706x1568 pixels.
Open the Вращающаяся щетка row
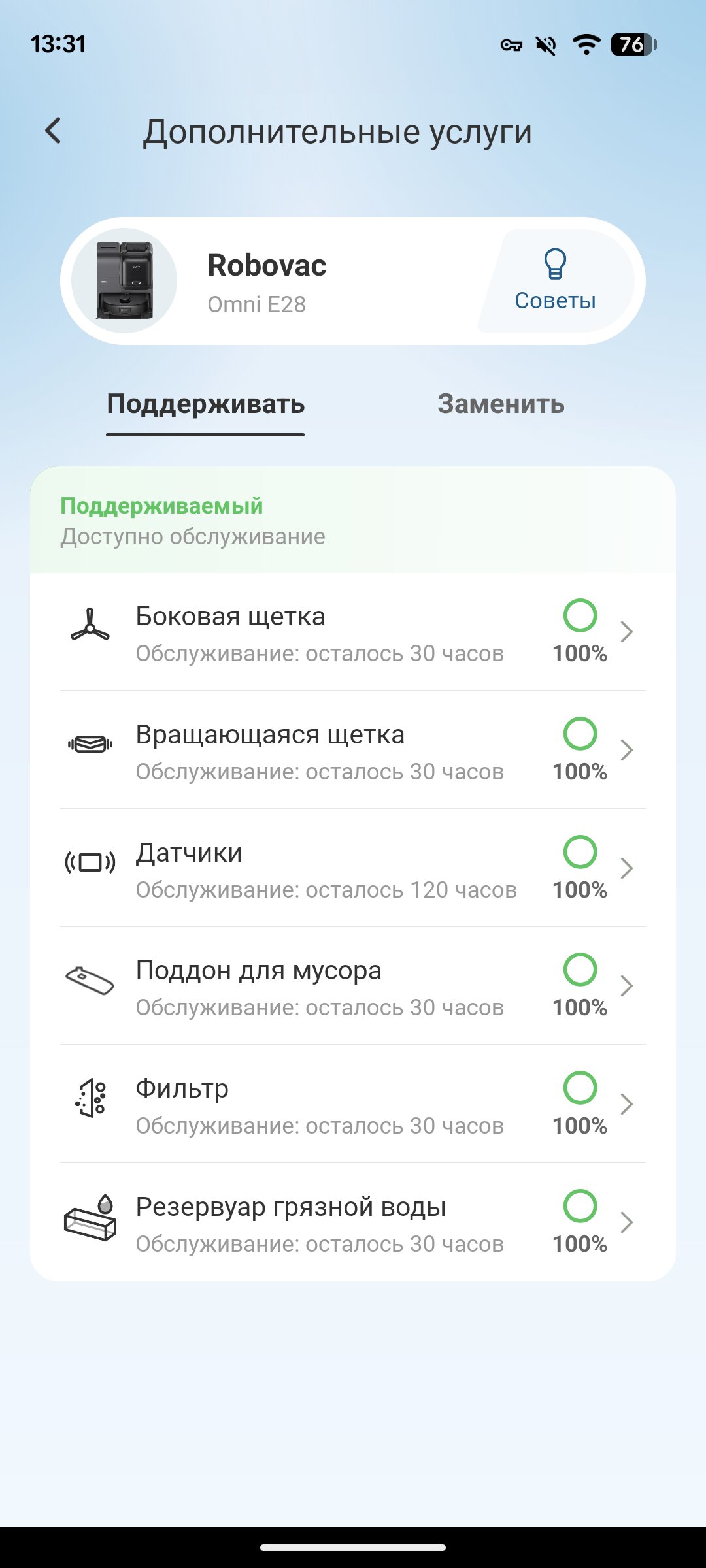click(x=353, y=751)
